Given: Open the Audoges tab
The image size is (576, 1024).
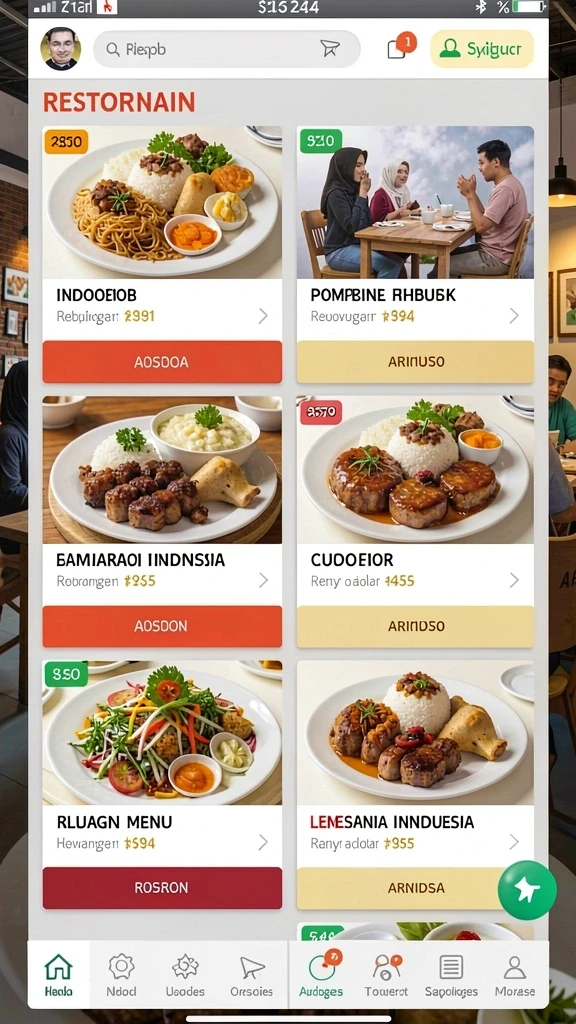Looking at the screenshot, I should 321,975.
